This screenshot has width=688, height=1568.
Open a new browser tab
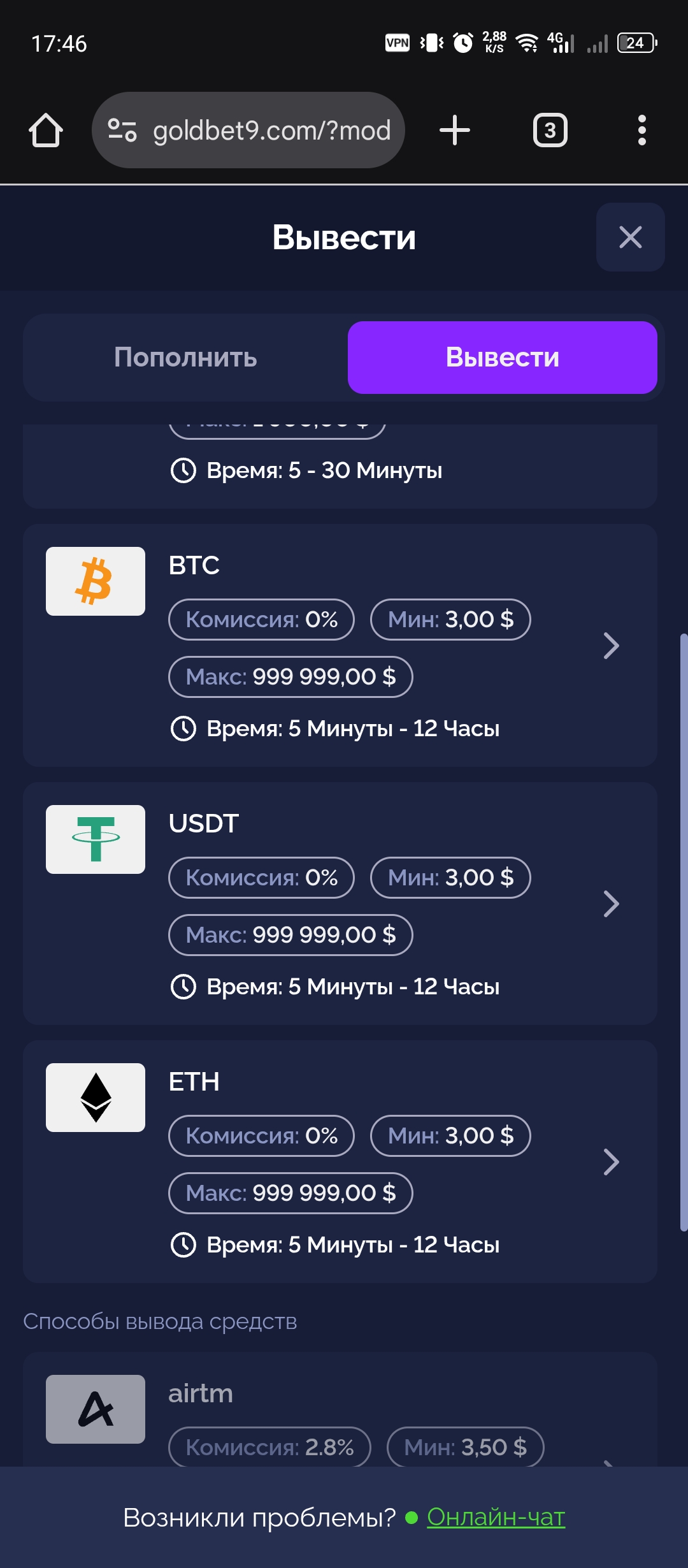pyautogui.click(x=455, y=131)
